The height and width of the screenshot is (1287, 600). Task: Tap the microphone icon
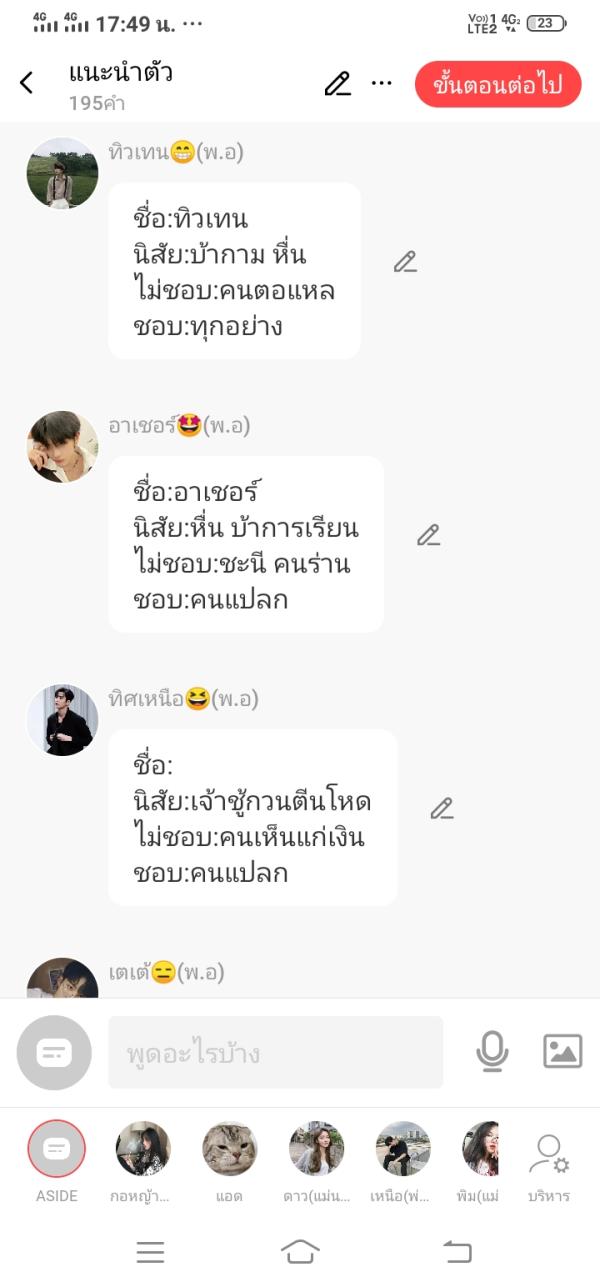click(x=492, y=1052)
